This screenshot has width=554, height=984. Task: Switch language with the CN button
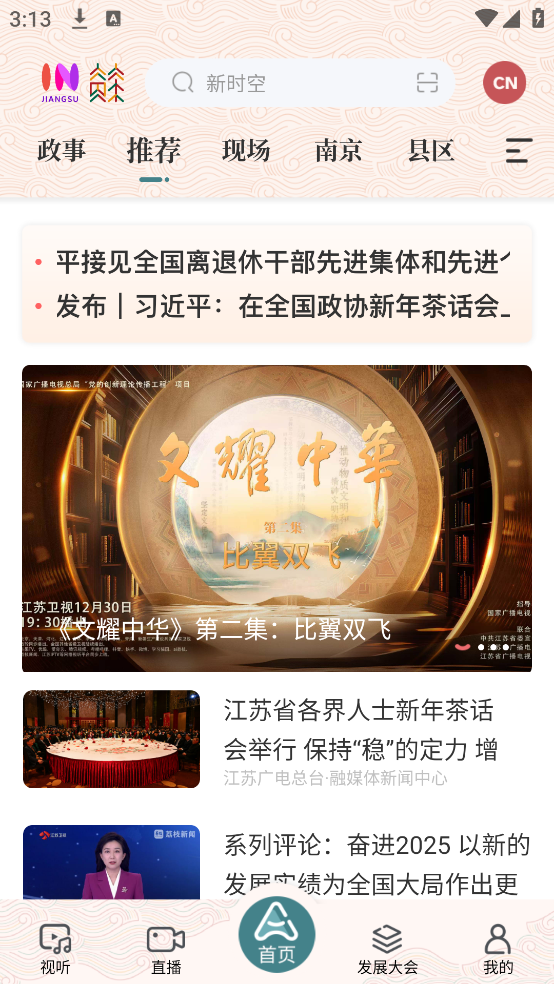[504, 82]
